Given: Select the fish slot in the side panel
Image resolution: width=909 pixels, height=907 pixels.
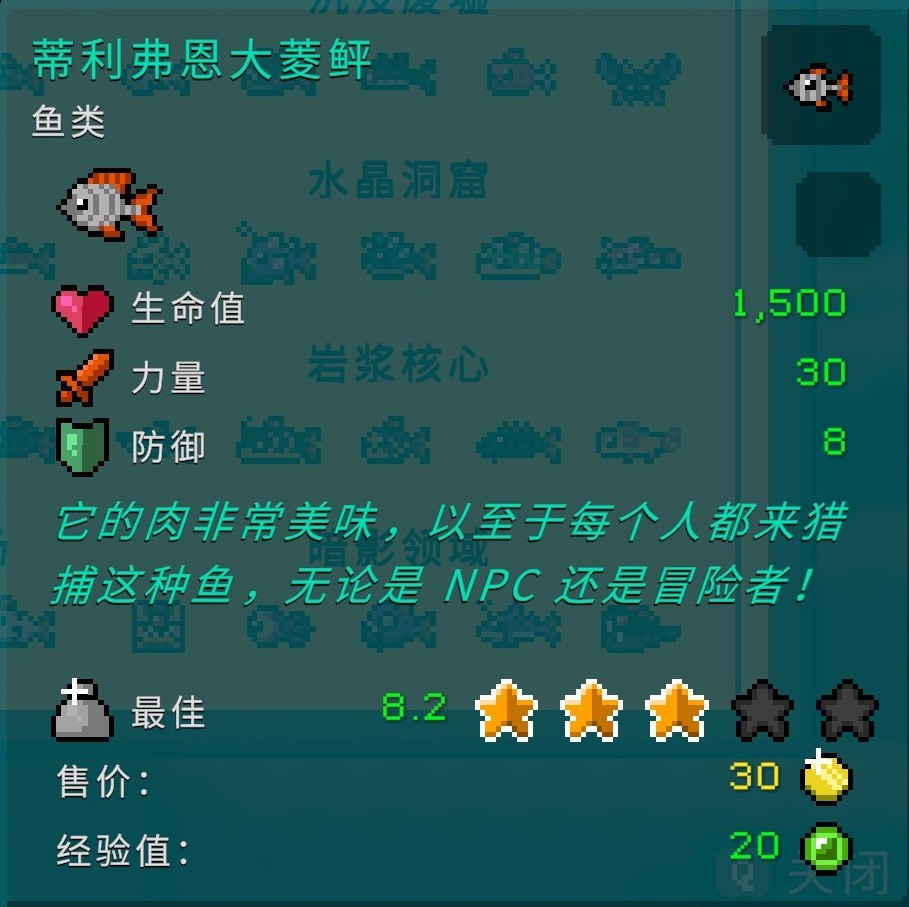Looking at the screenshot, I should tap(820, 85).
